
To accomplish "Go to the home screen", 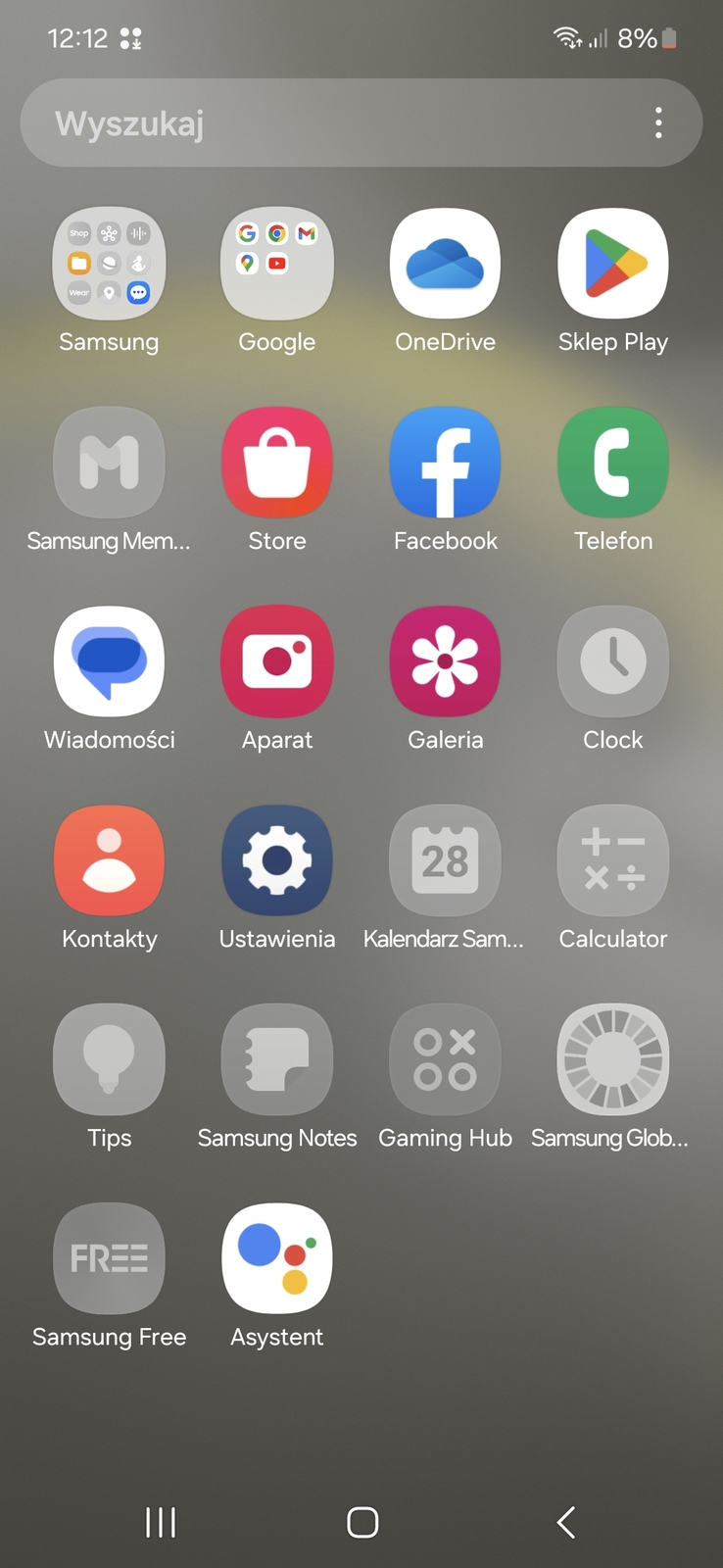I will click(x=362, y=1522).
